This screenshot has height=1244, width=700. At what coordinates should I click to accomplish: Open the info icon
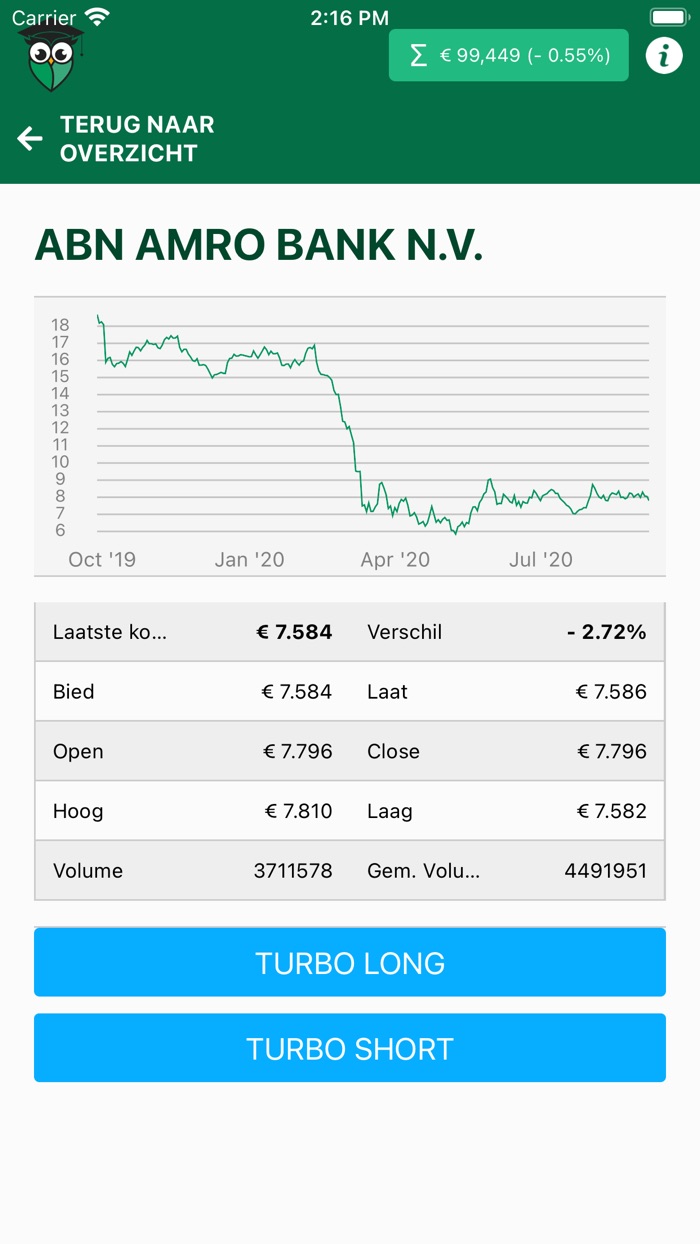(x=664, y=56)
